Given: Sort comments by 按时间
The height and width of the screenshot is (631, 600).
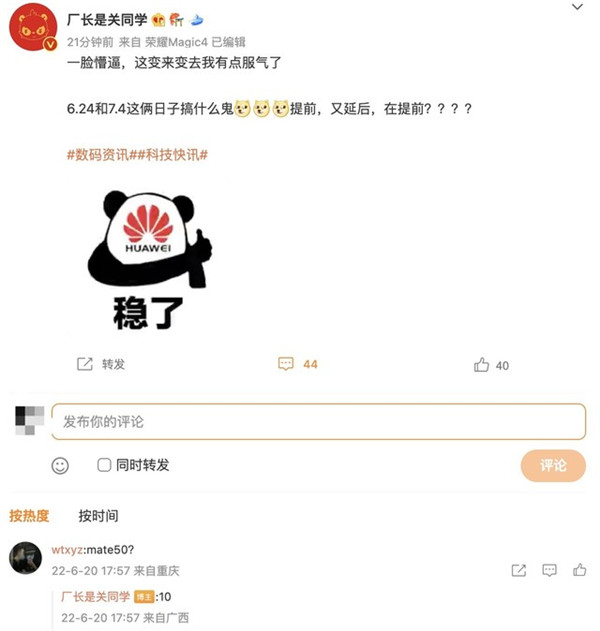Looking at the screenshot, I should [98, 516].
